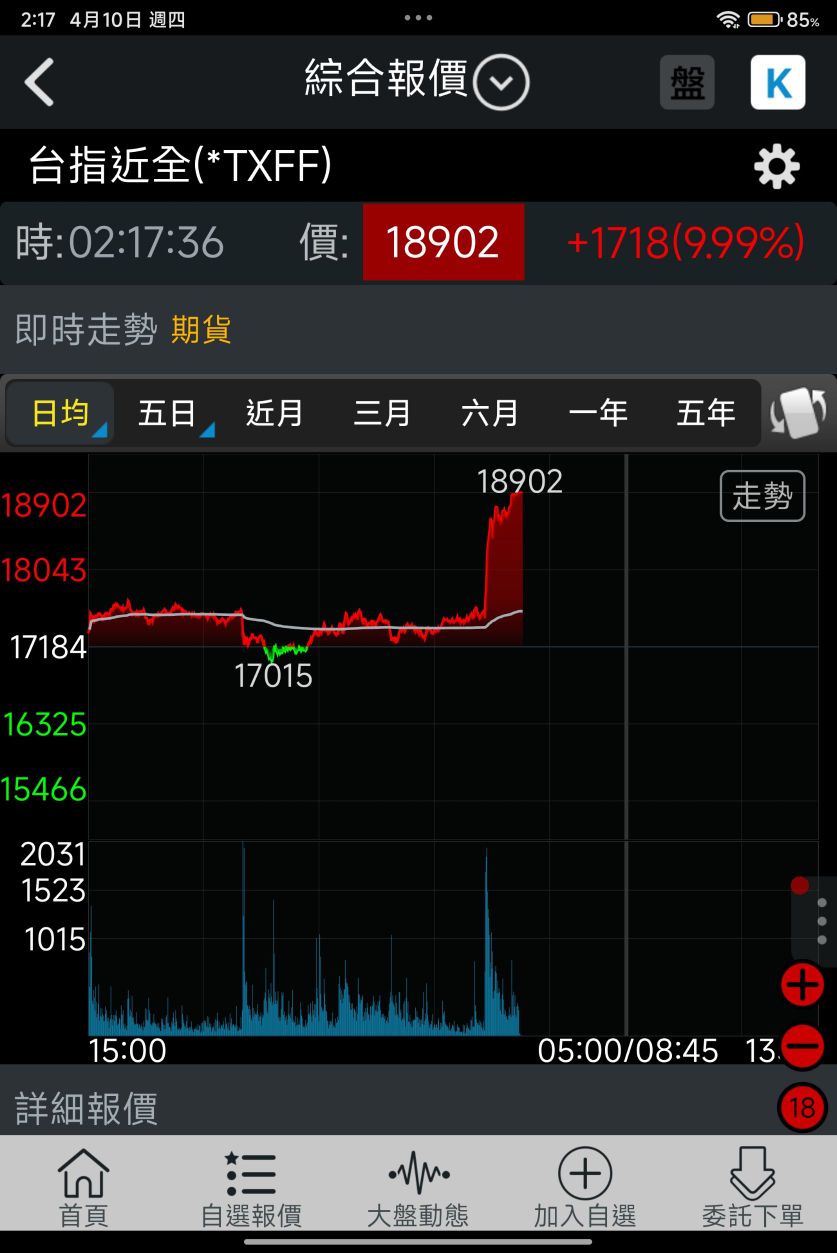The image size is (837, 1253).
Task: Tap the 走勢 chart type button
Action: click(x=762, y=496)
